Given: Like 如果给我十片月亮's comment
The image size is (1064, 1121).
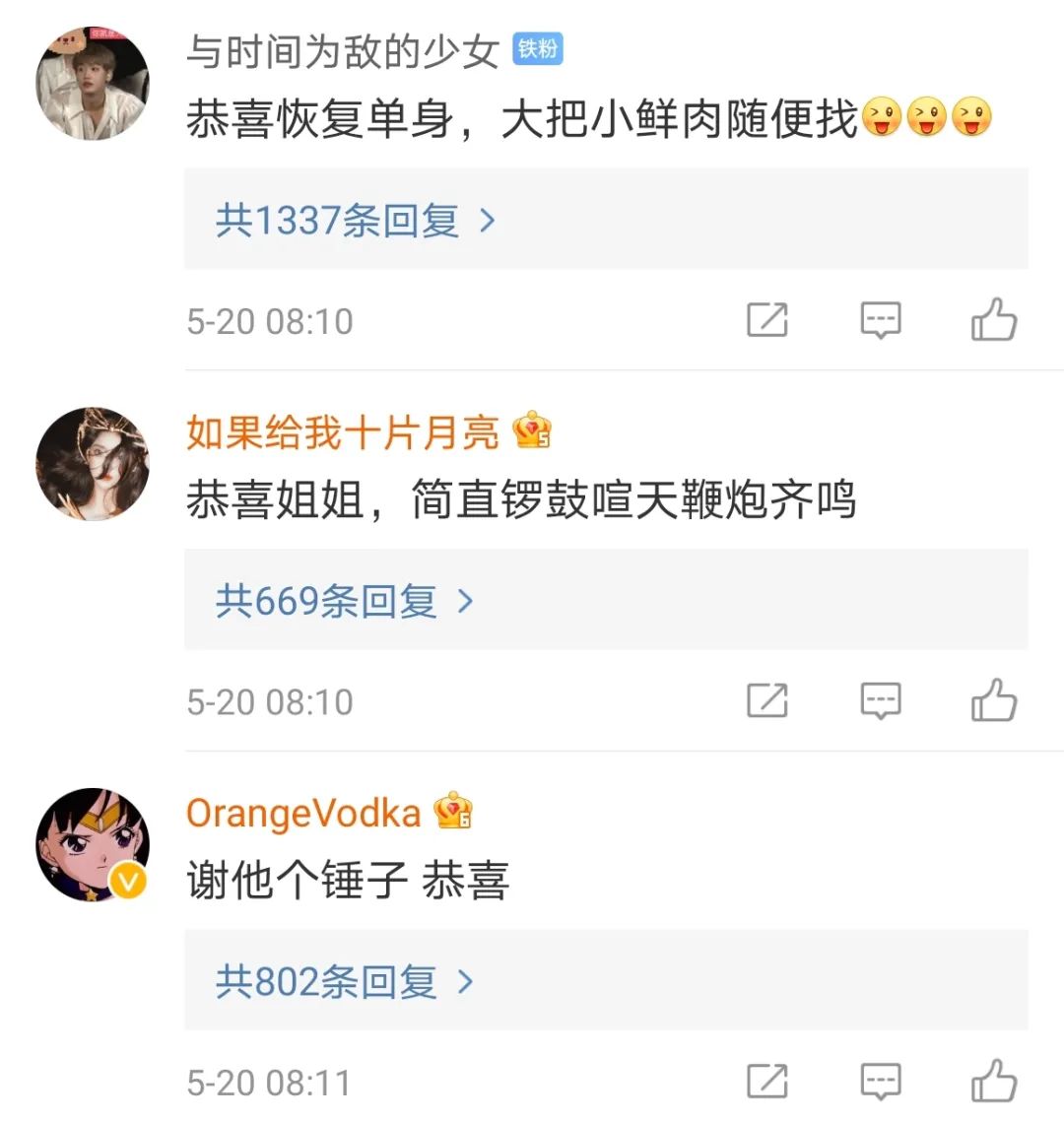Looking at the screenshot, I should tap(993, 701).
